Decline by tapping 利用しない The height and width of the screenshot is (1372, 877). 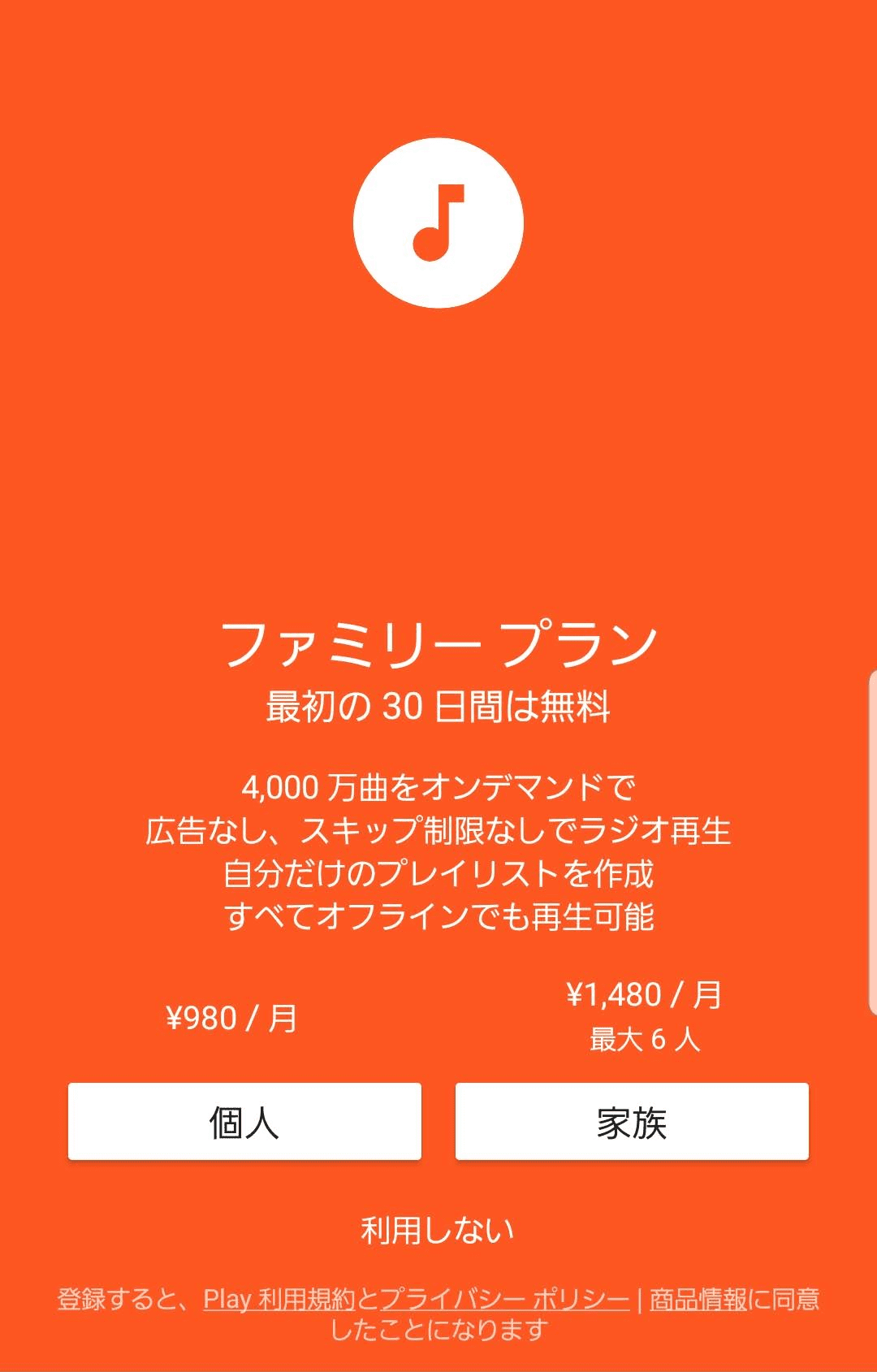[438, 1230]
